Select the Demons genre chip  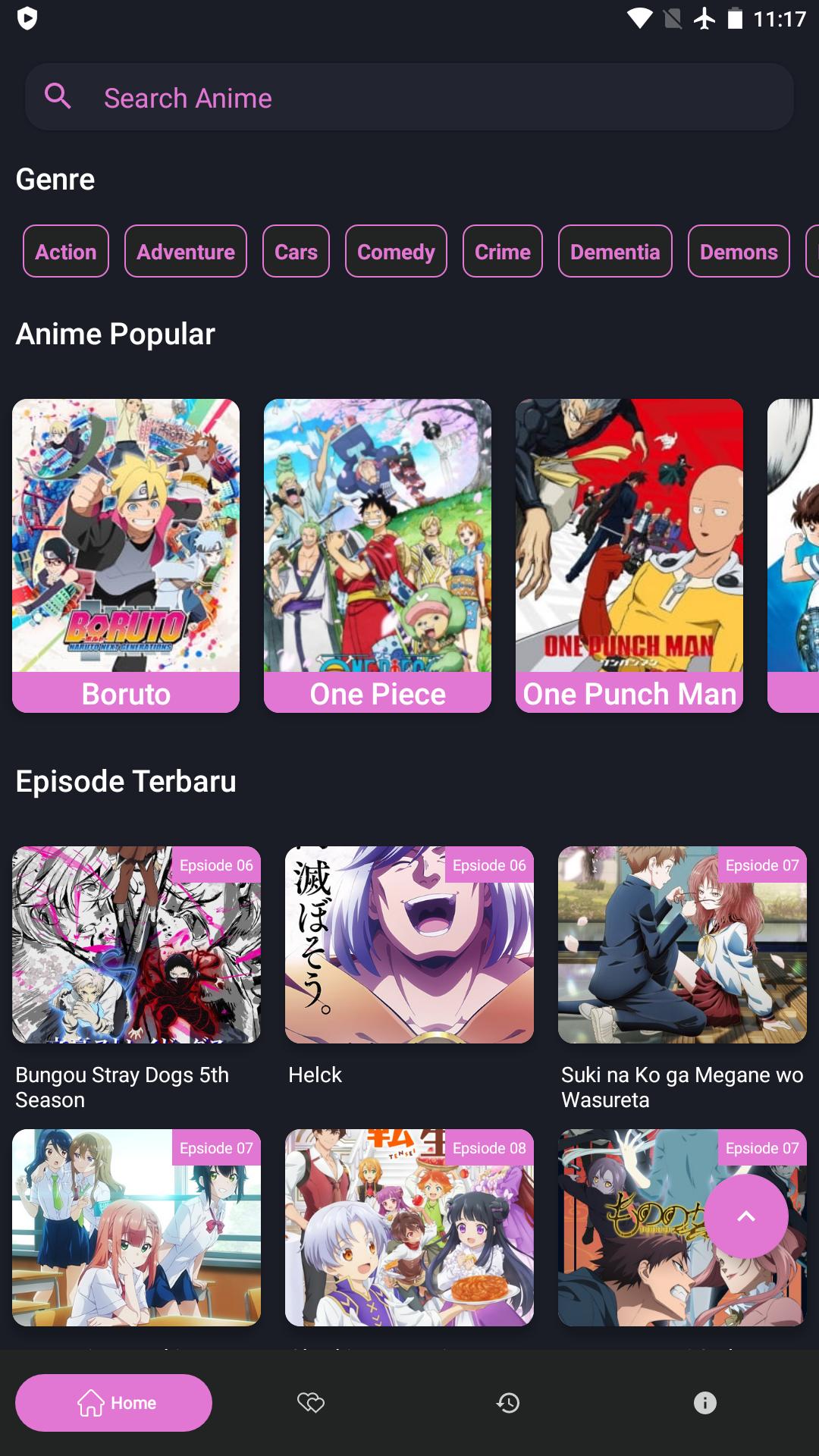coord(739,252)
